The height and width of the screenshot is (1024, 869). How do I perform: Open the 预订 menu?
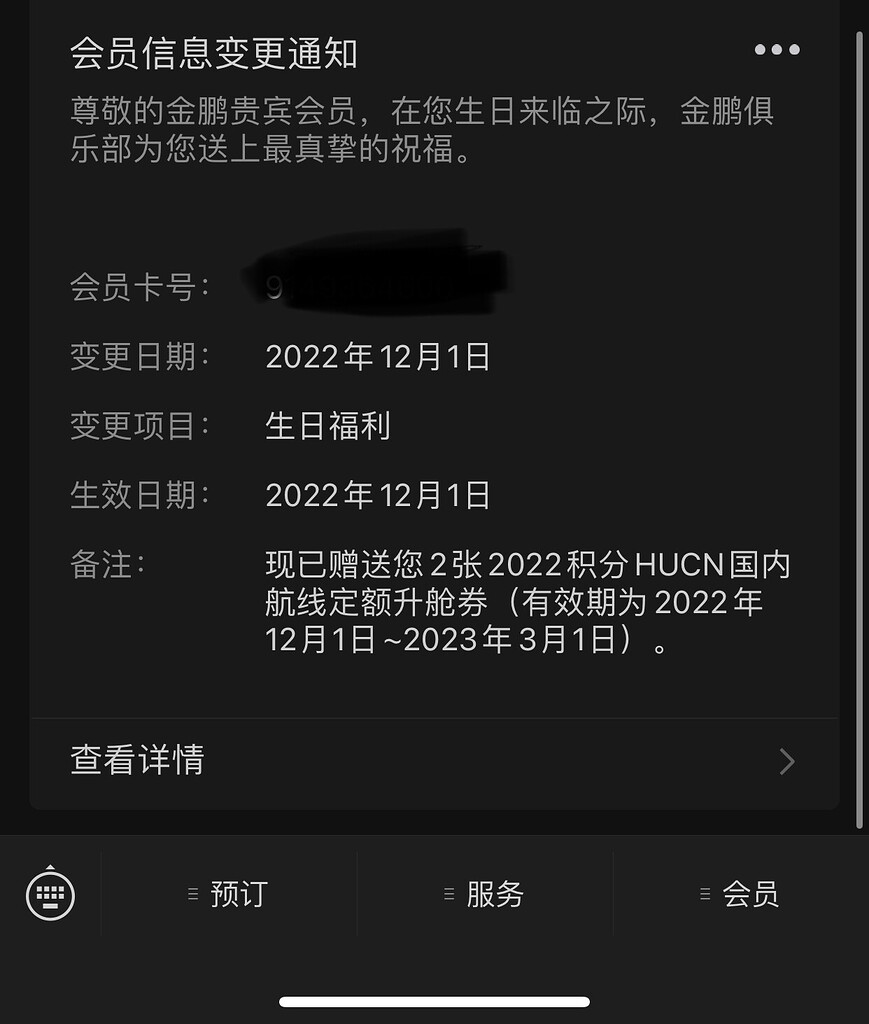tap(230, 894)
